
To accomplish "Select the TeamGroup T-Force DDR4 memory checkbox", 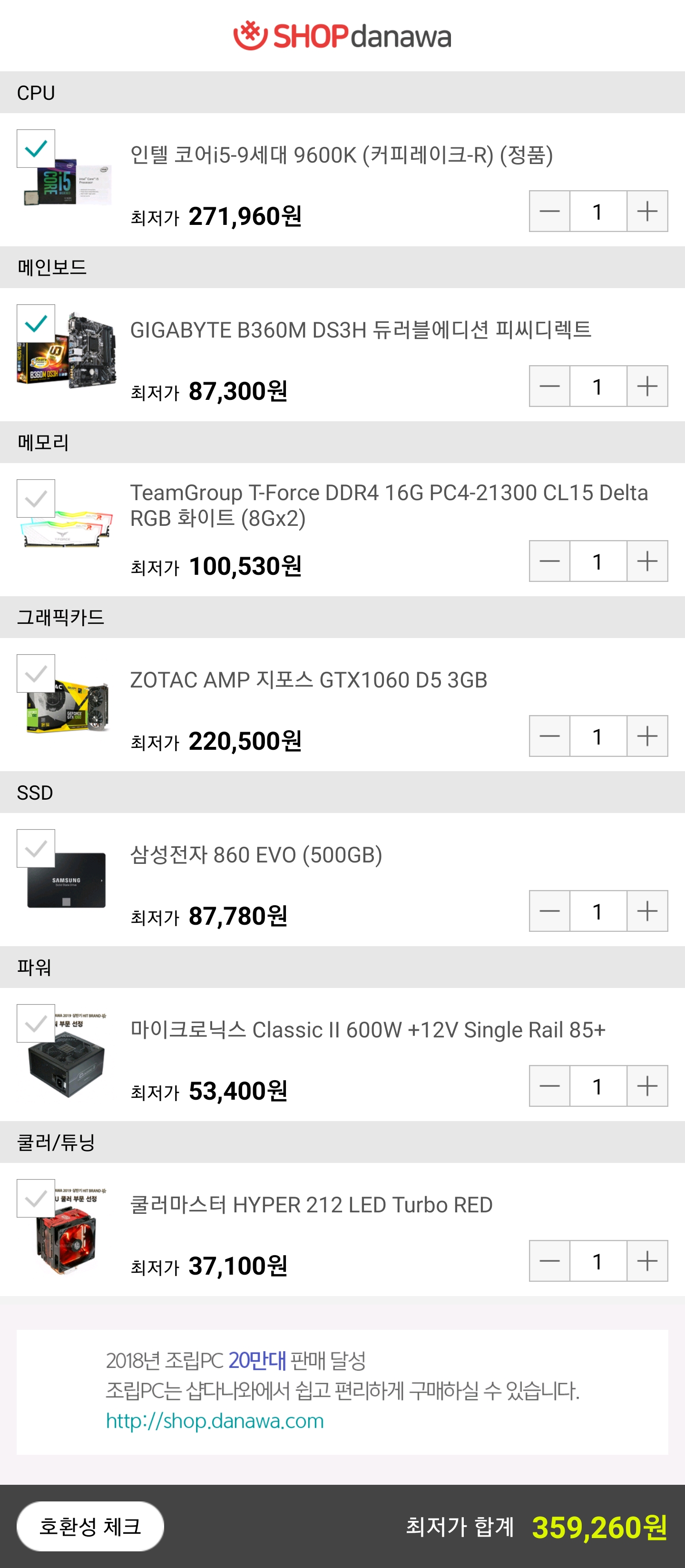I will click(x=36, y=499).
